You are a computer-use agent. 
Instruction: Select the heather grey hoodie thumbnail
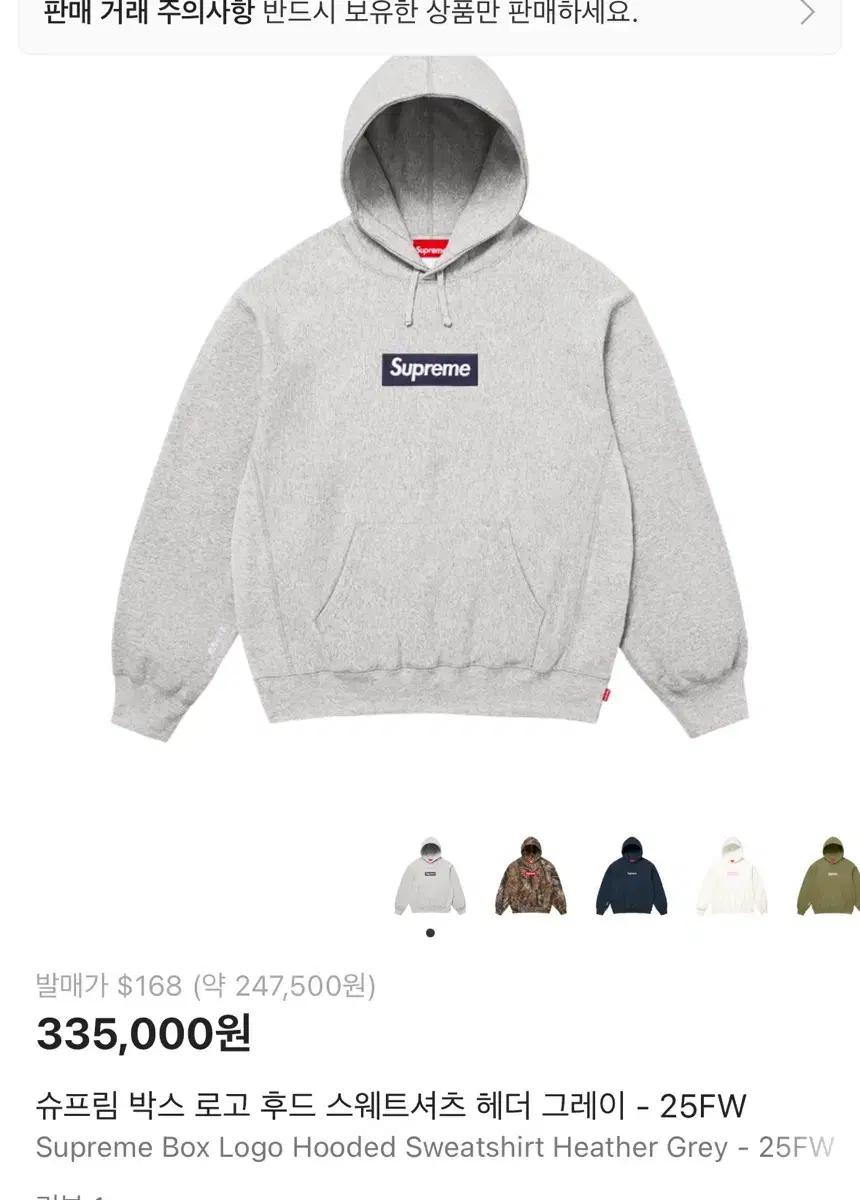click(x=430, y=876)
